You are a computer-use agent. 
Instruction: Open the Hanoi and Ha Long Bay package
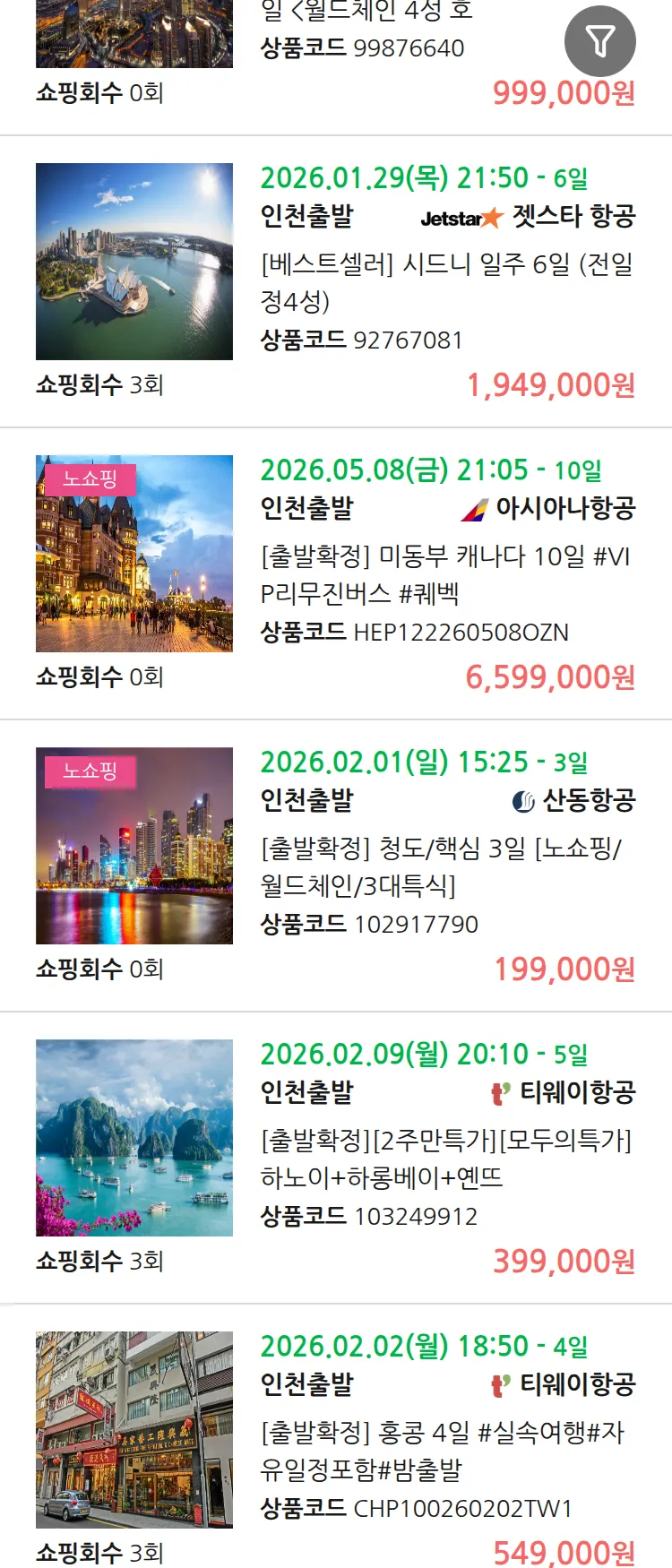(446, 1159)
